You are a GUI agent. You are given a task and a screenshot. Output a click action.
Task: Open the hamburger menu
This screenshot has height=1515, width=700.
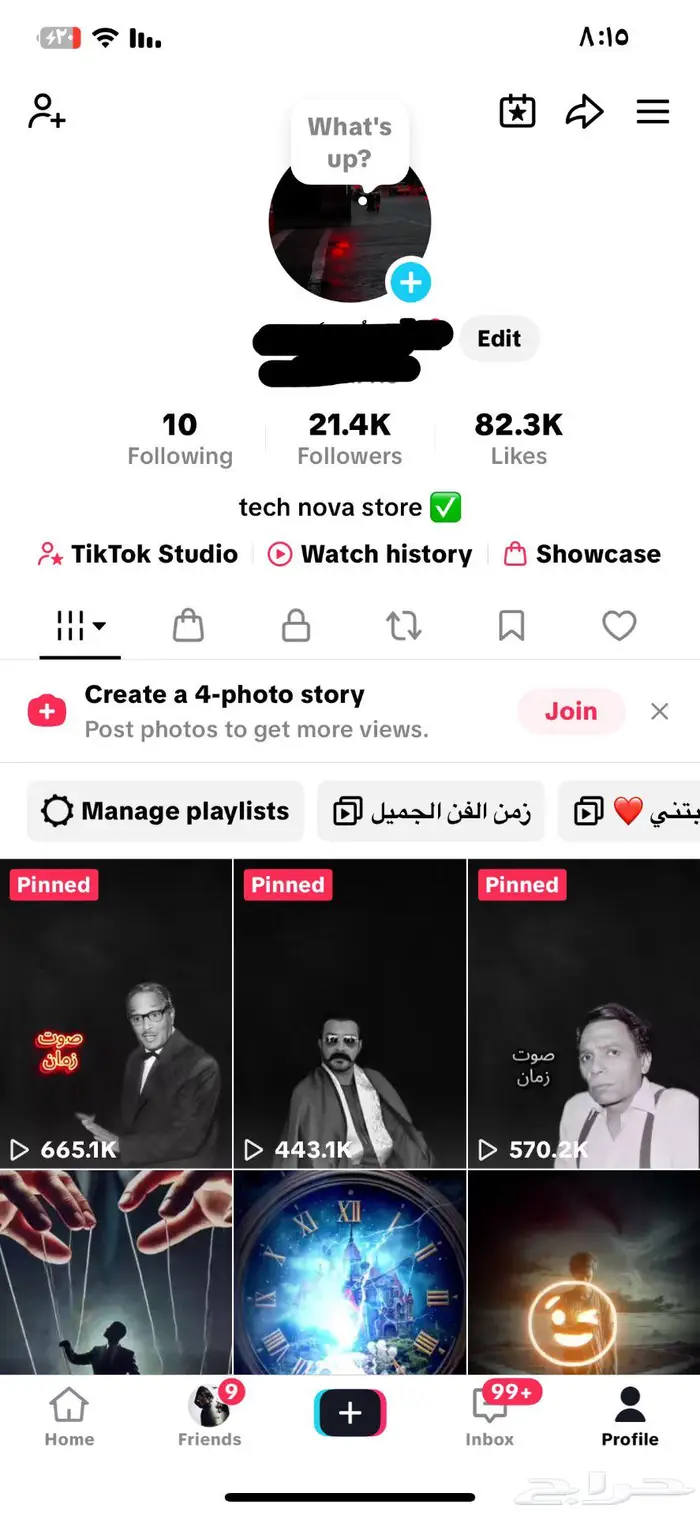(x=652, y=112)
